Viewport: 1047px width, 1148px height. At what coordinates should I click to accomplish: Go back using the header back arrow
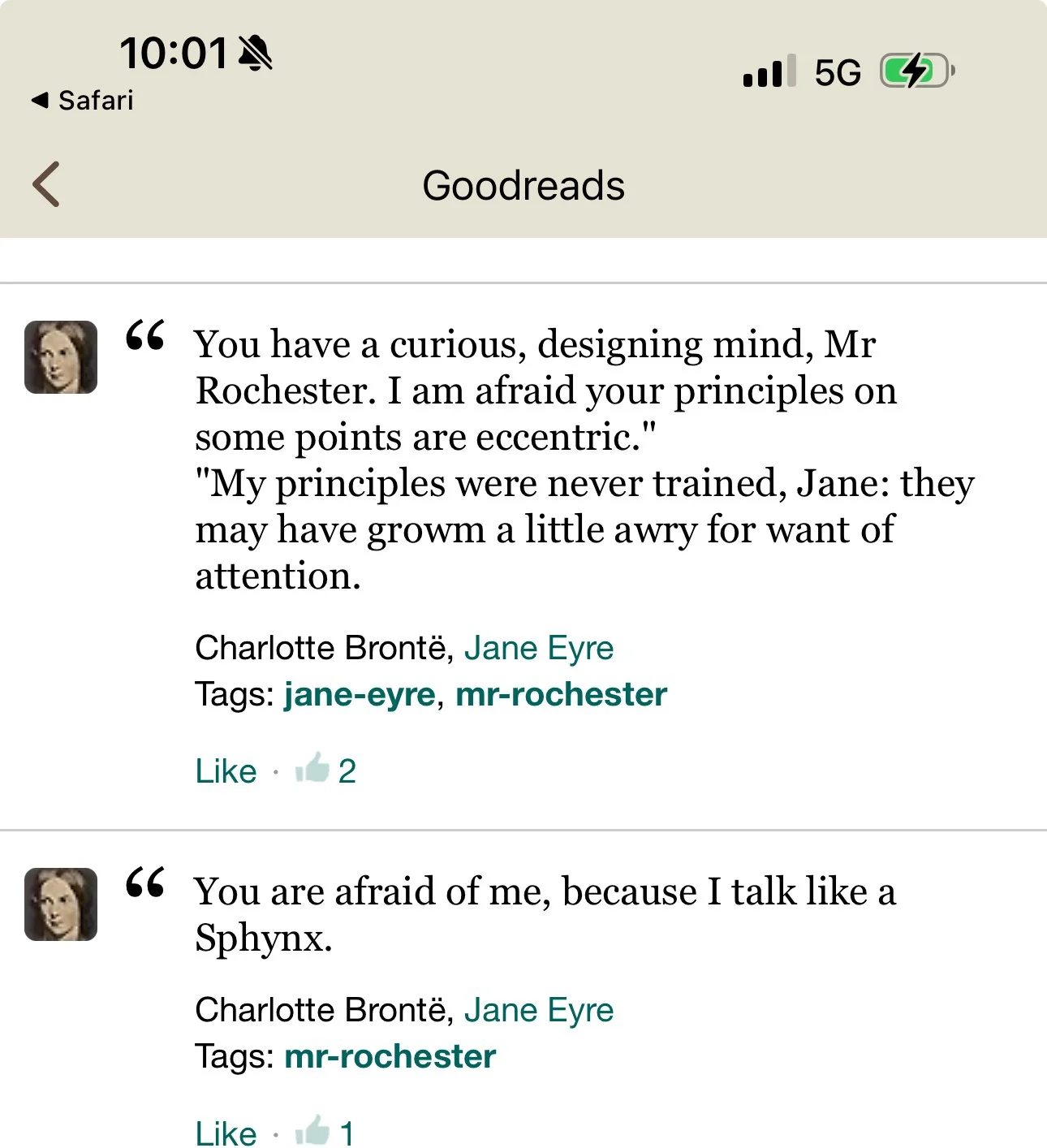pyautogui.click(x=46, y=184)
